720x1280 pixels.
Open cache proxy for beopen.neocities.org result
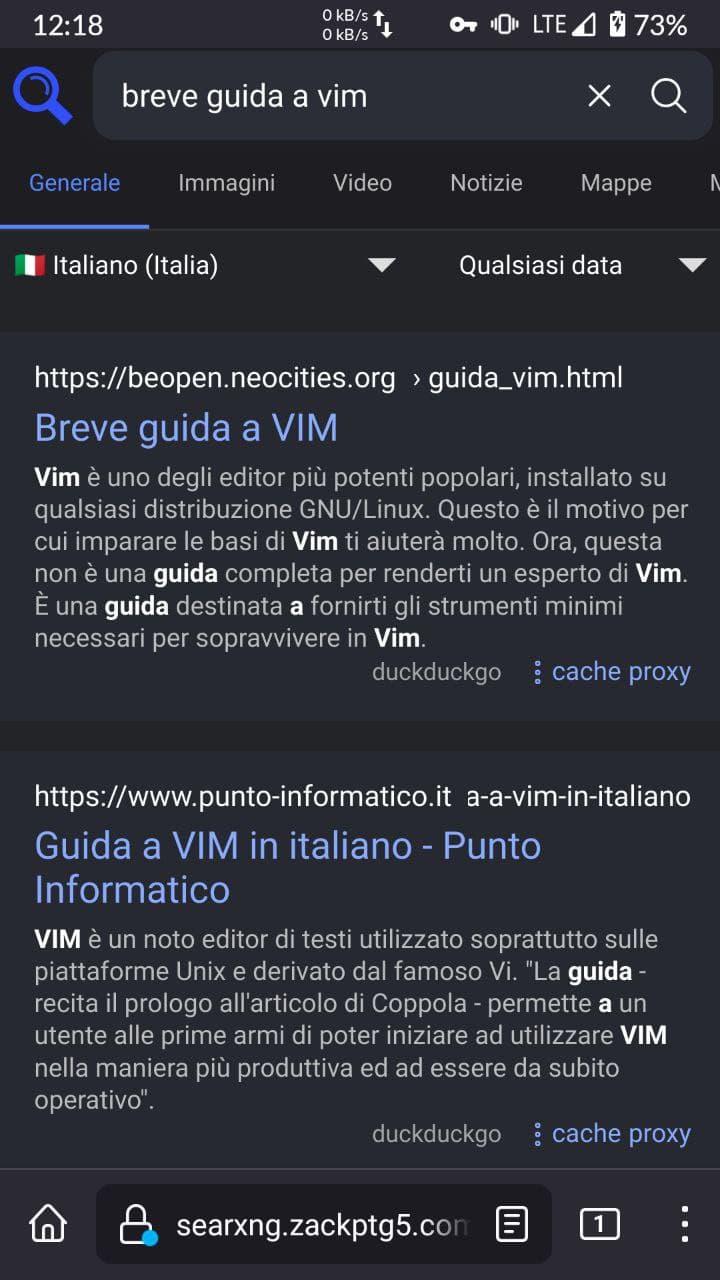(620, 672)
